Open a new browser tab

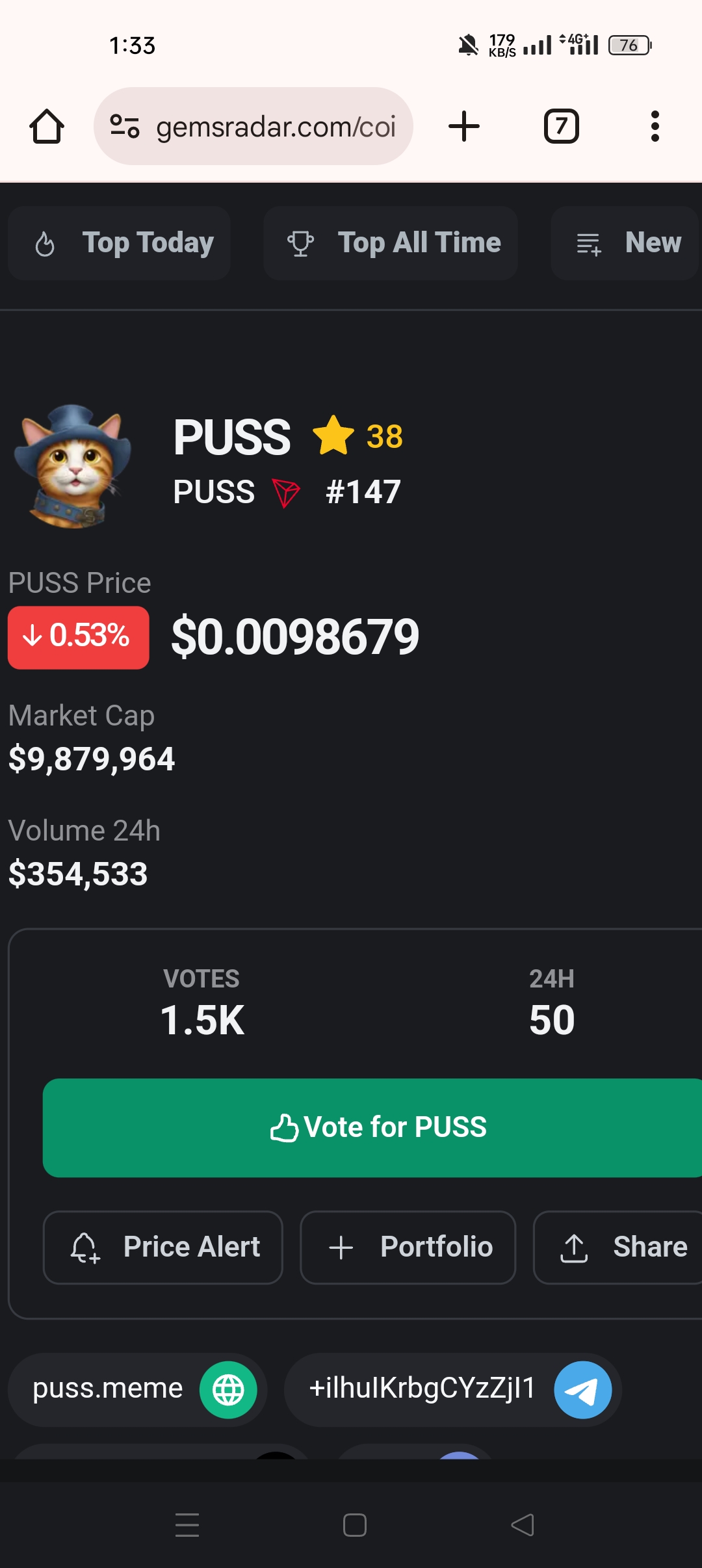[464, 126]
